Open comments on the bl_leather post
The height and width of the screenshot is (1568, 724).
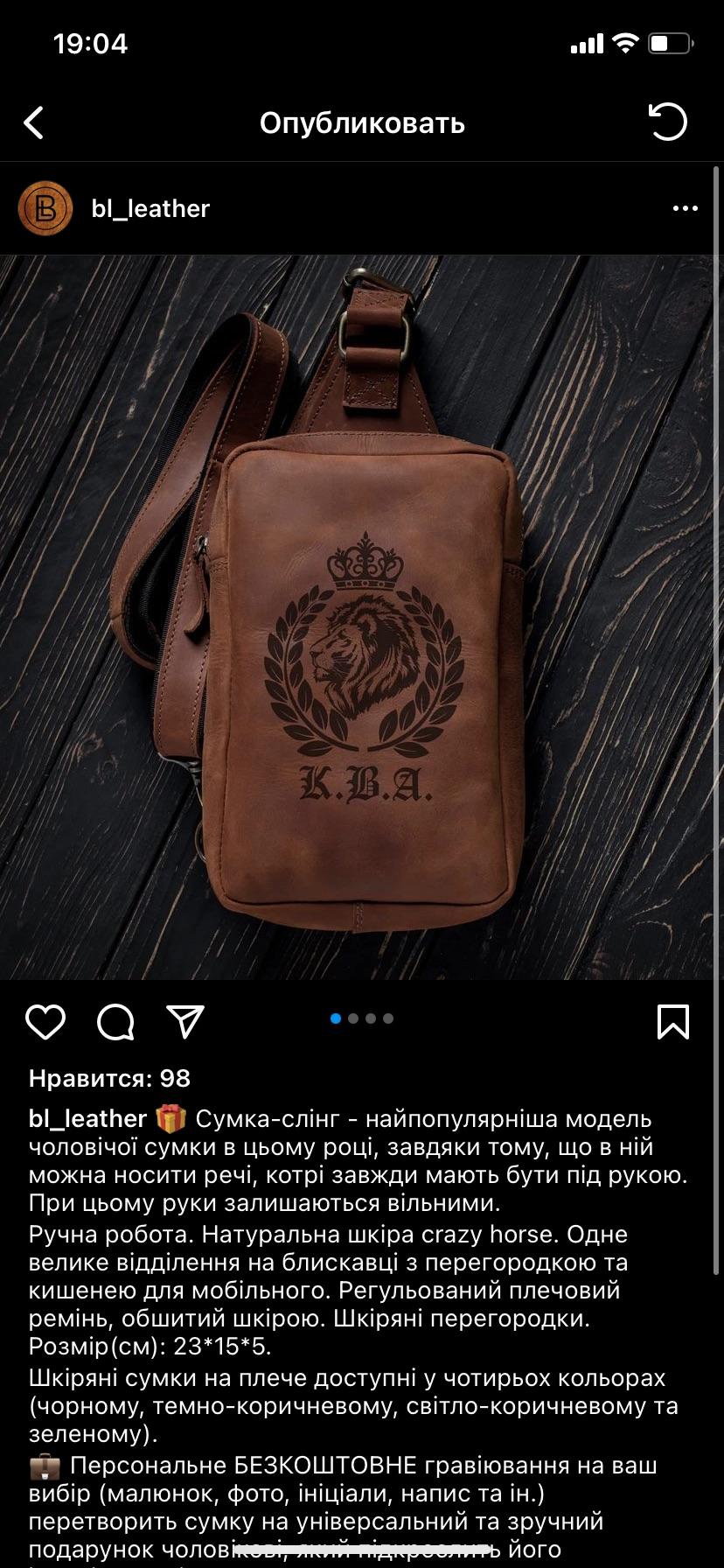(115, 1021)
